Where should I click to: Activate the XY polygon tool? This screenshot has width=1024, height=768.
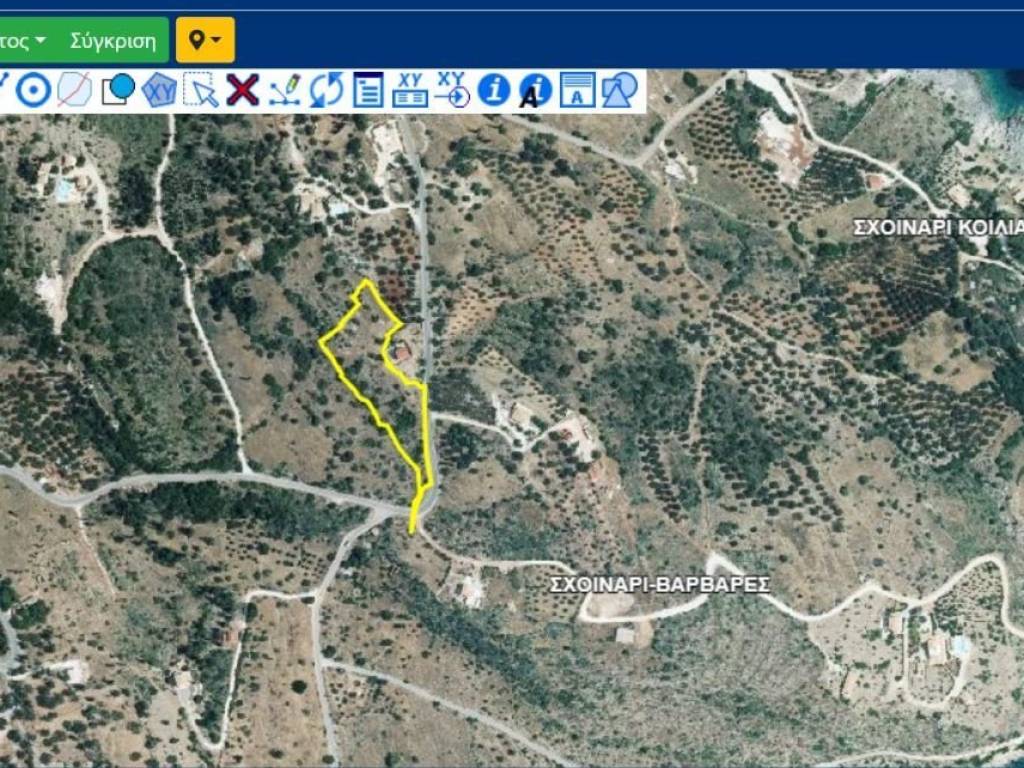(x=159, y=90)
